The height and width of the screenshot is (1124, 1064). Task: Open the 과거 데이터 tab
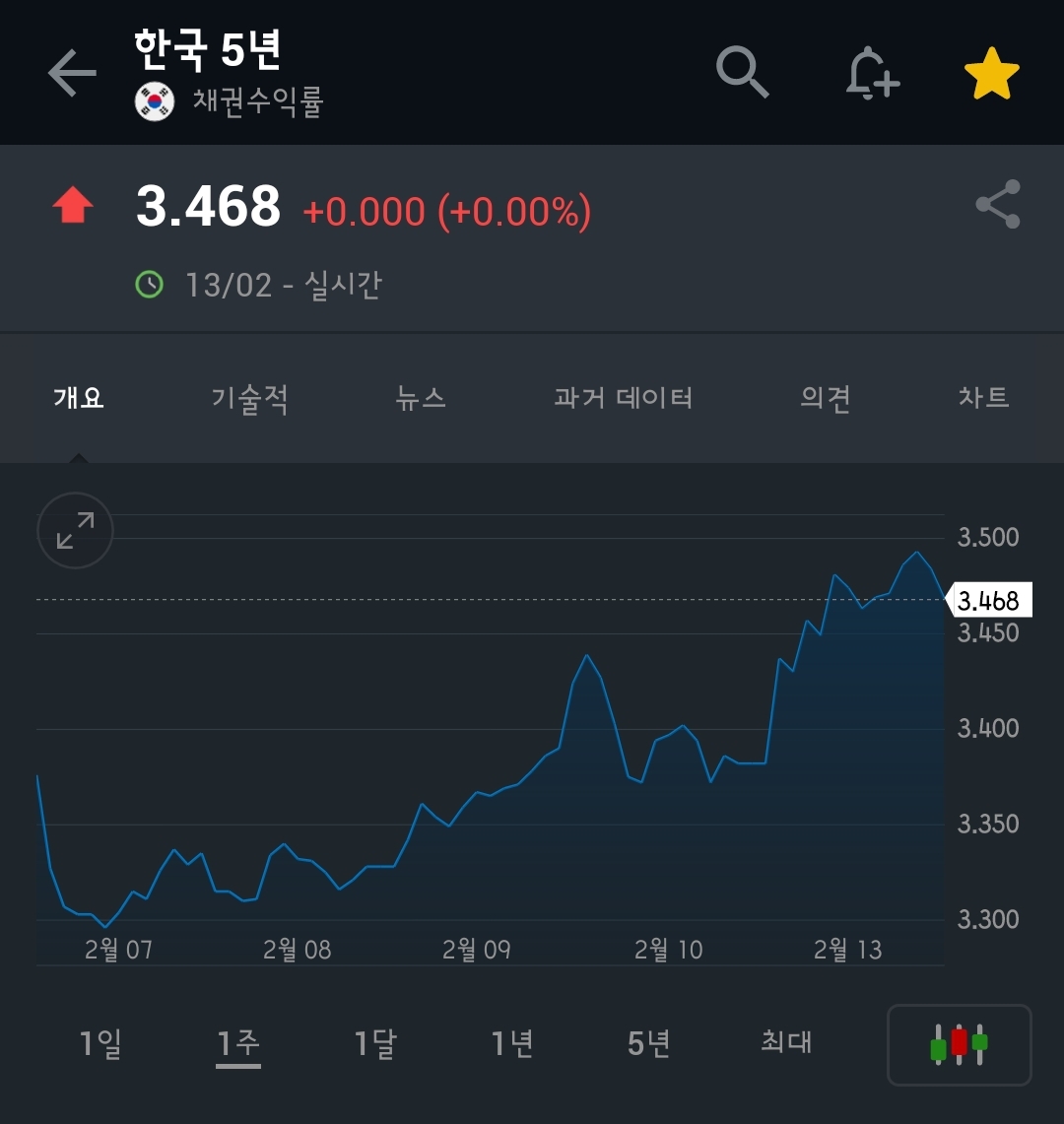click(623, 399)
